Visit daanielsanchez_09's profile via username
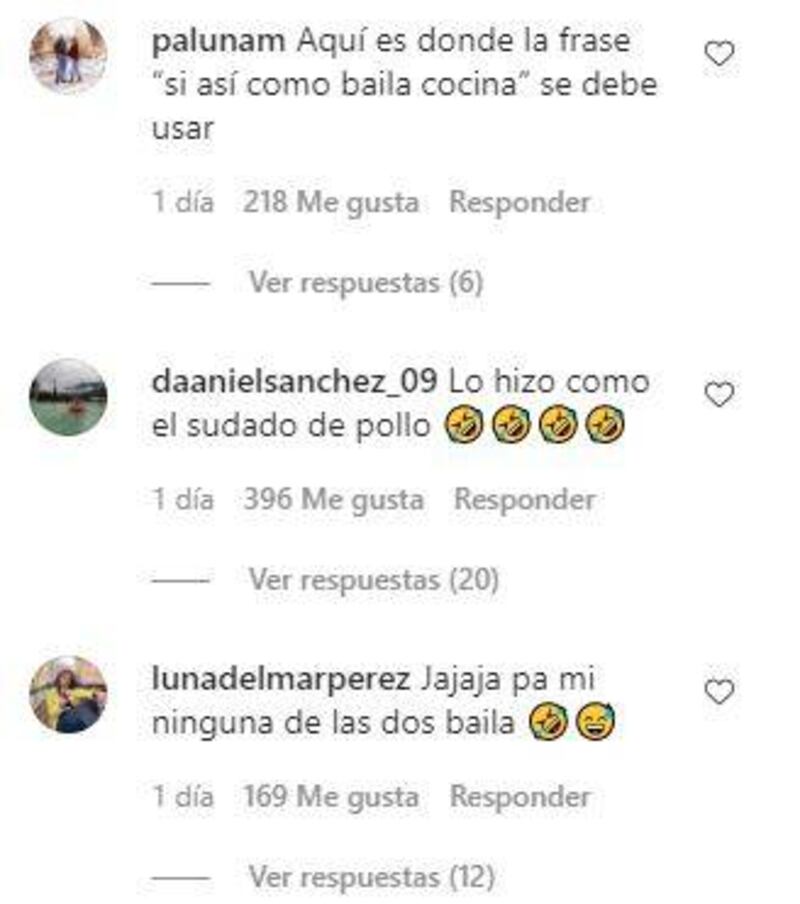Viewport: 800px width, 904px height. [294, 382]
